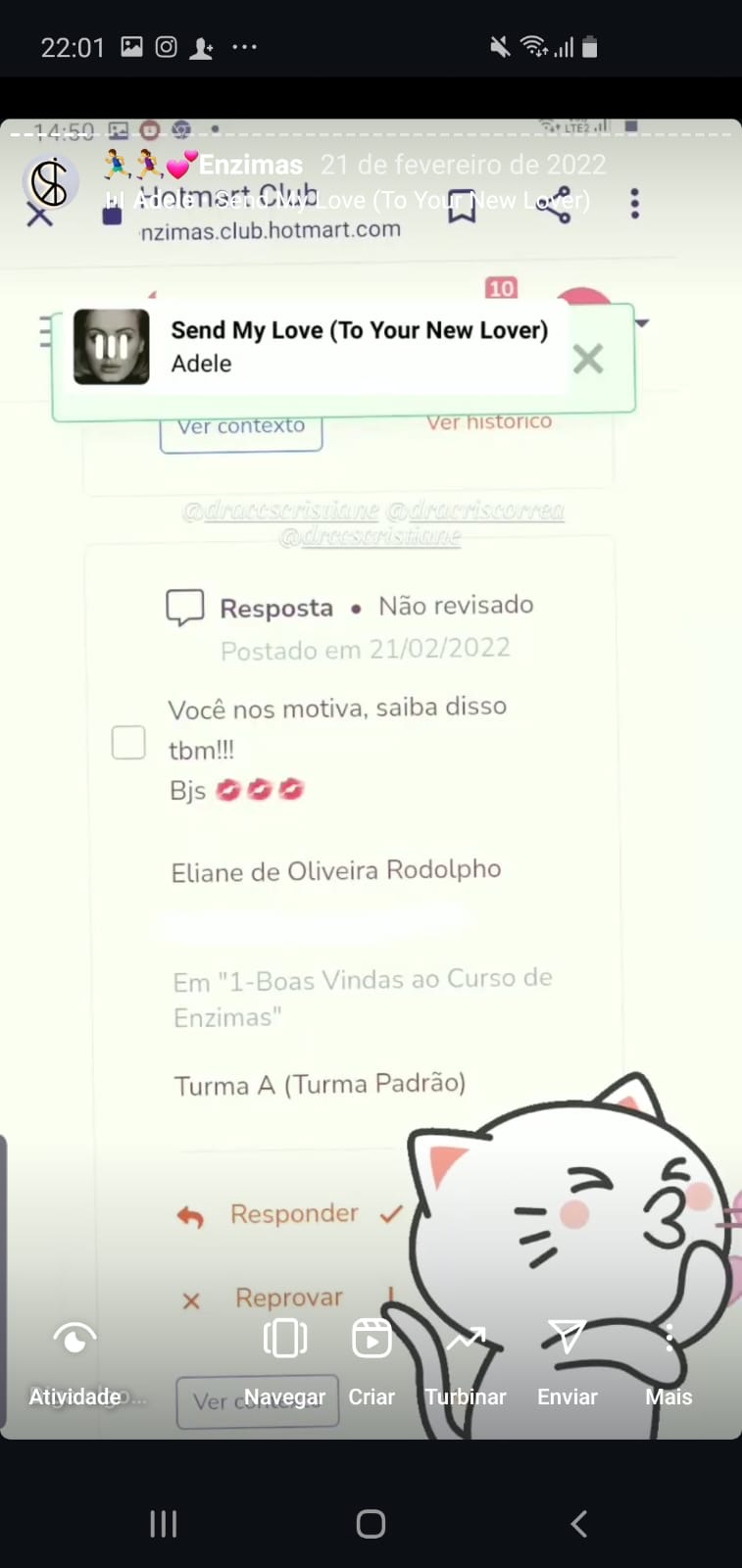Screen dimensions: 742x1568
Task: Open the @dracriscorrea mention
Action: pyautogui.click(x=474, y=511)
